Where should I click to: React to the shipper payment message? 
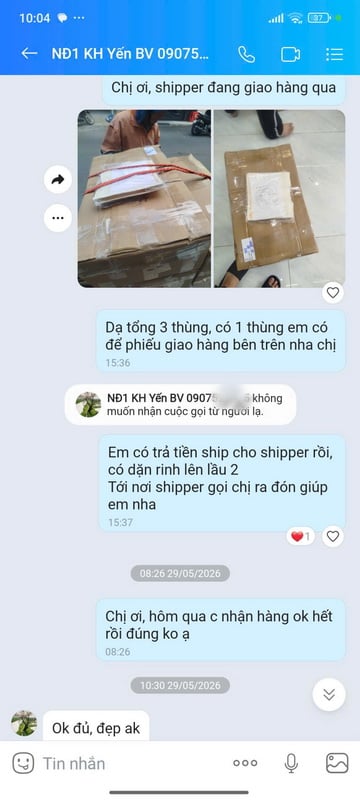[333, 536]
